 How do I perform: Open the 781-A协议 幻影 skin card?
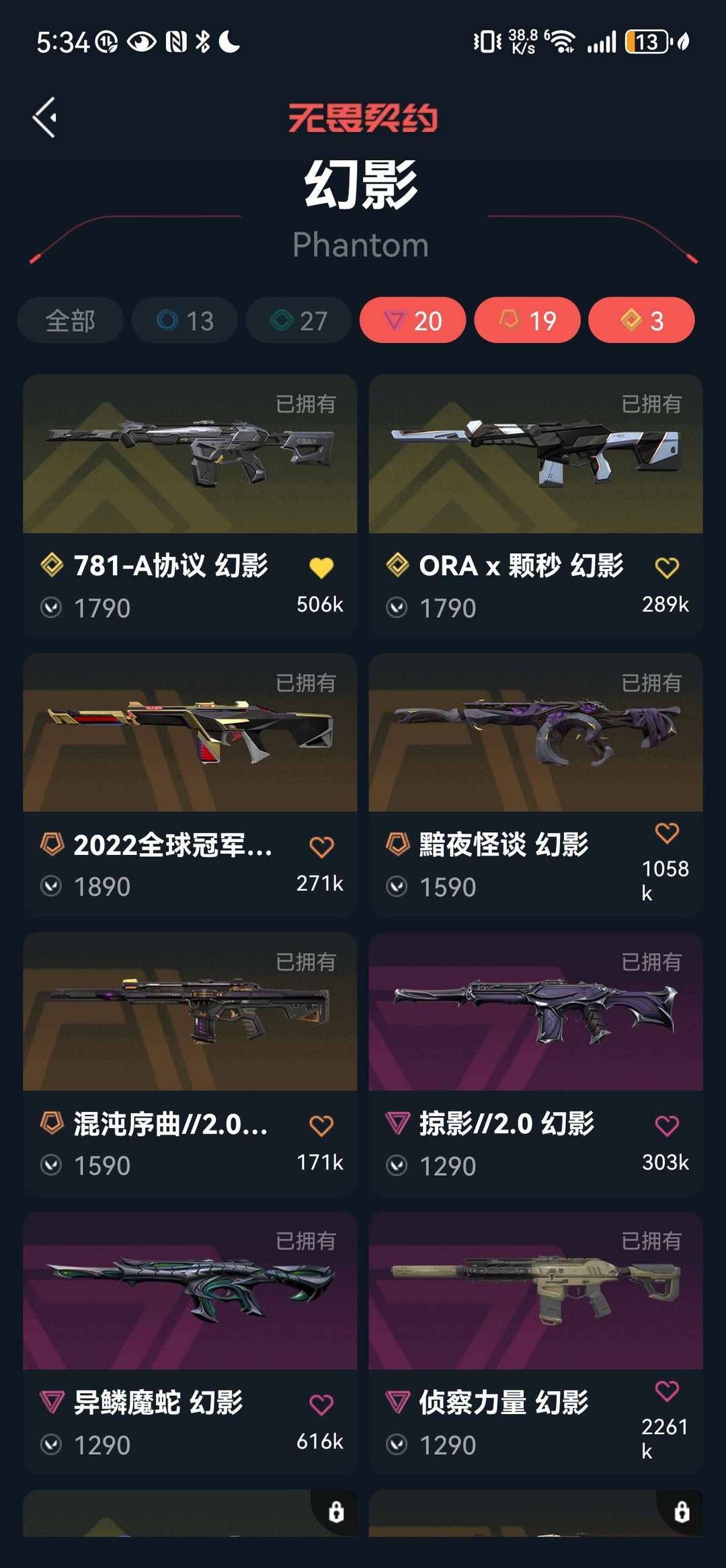(190, 454)
